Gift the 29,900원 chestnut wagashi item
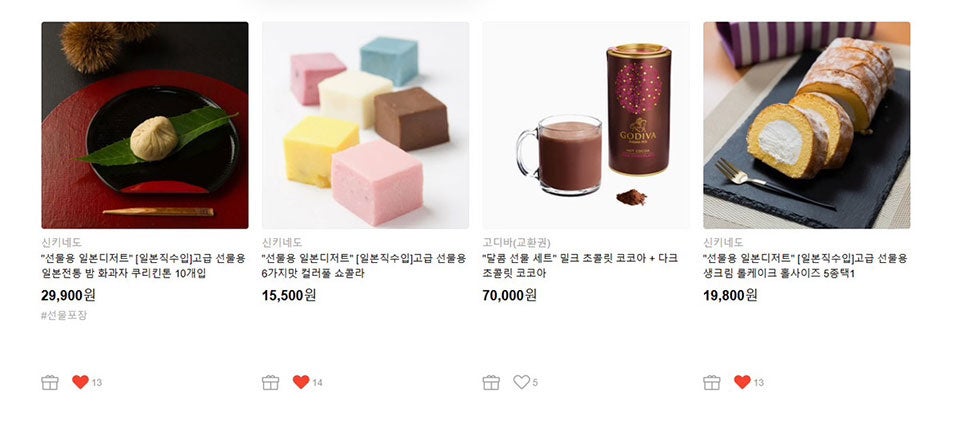 (50, 382)
